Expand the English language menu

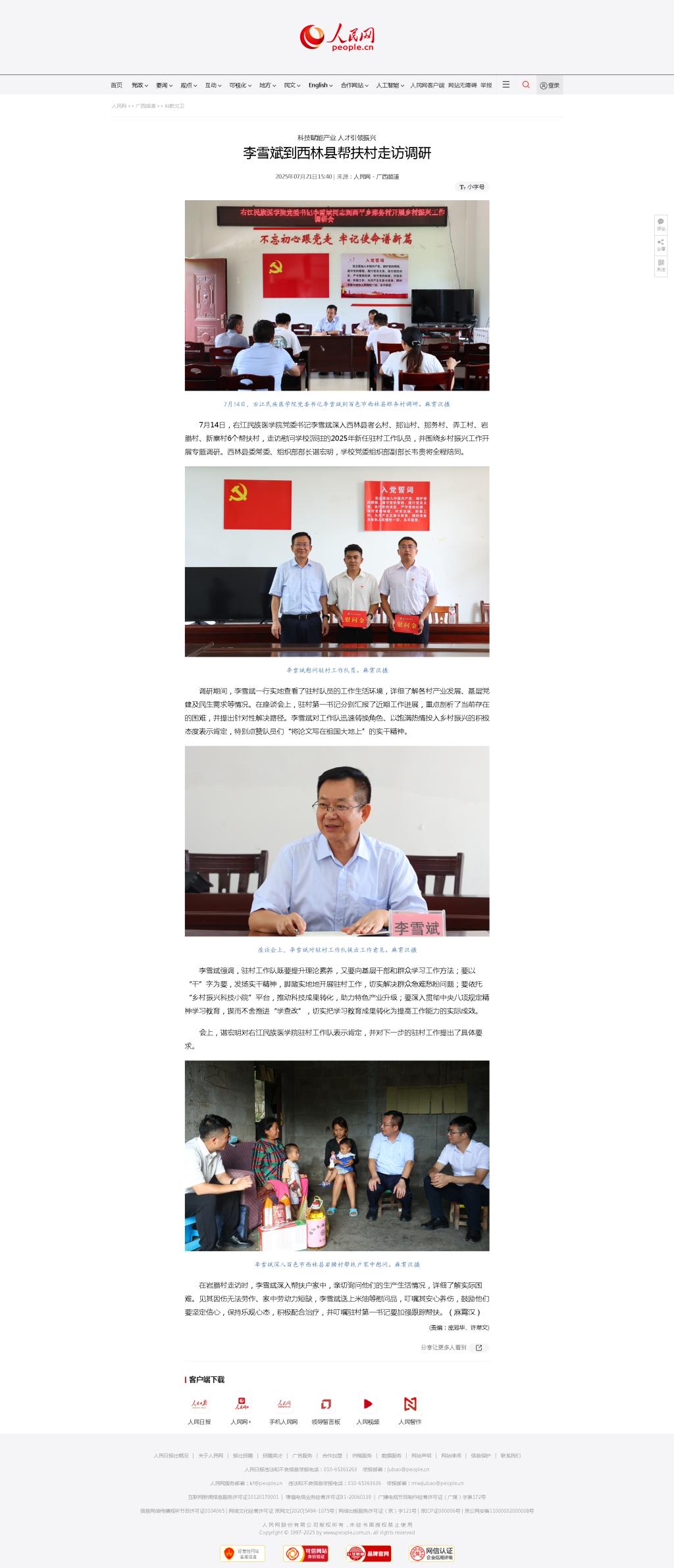(321, 86)
